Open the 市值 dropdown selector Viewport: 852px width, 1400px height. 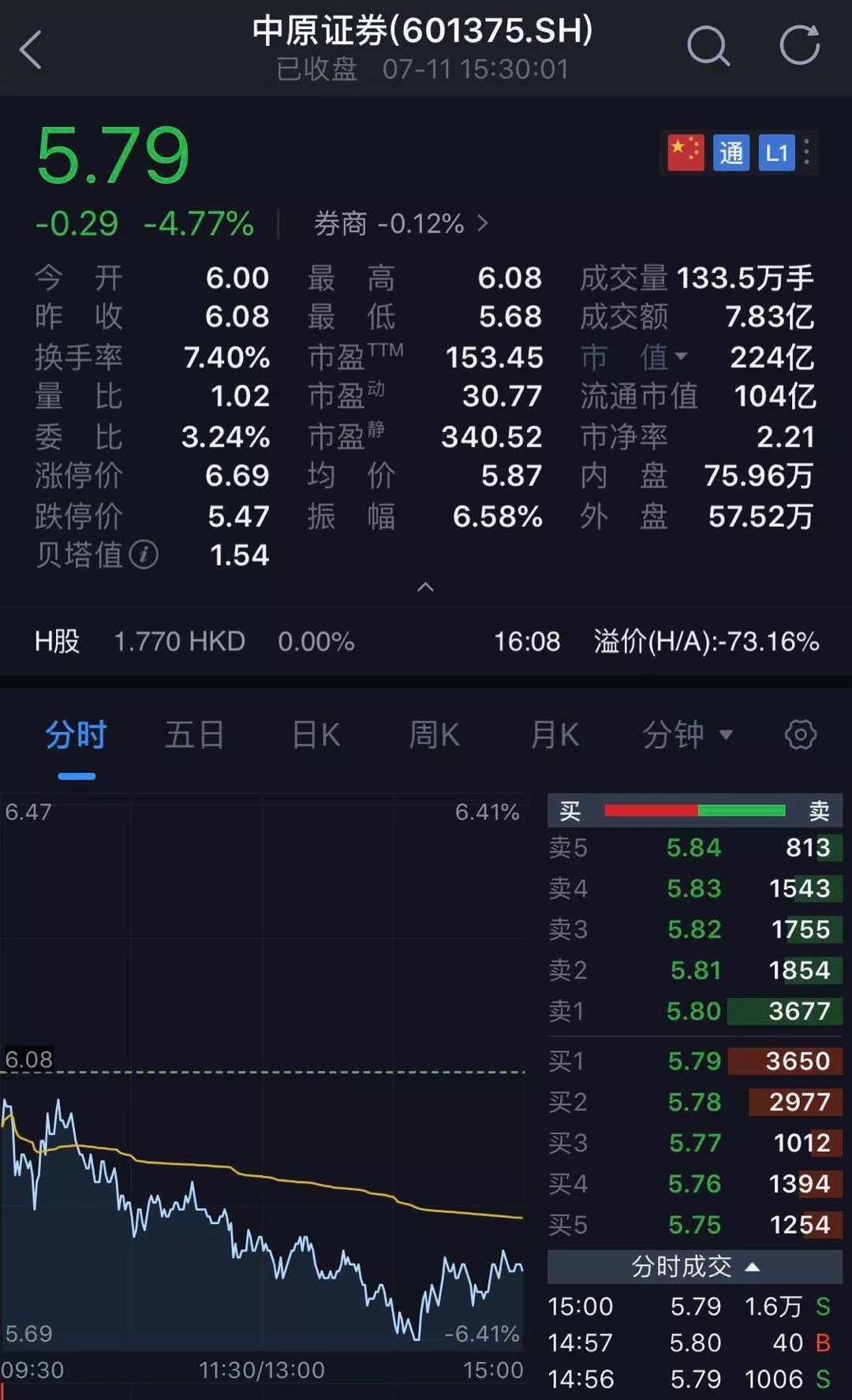(x=635, y=357)
